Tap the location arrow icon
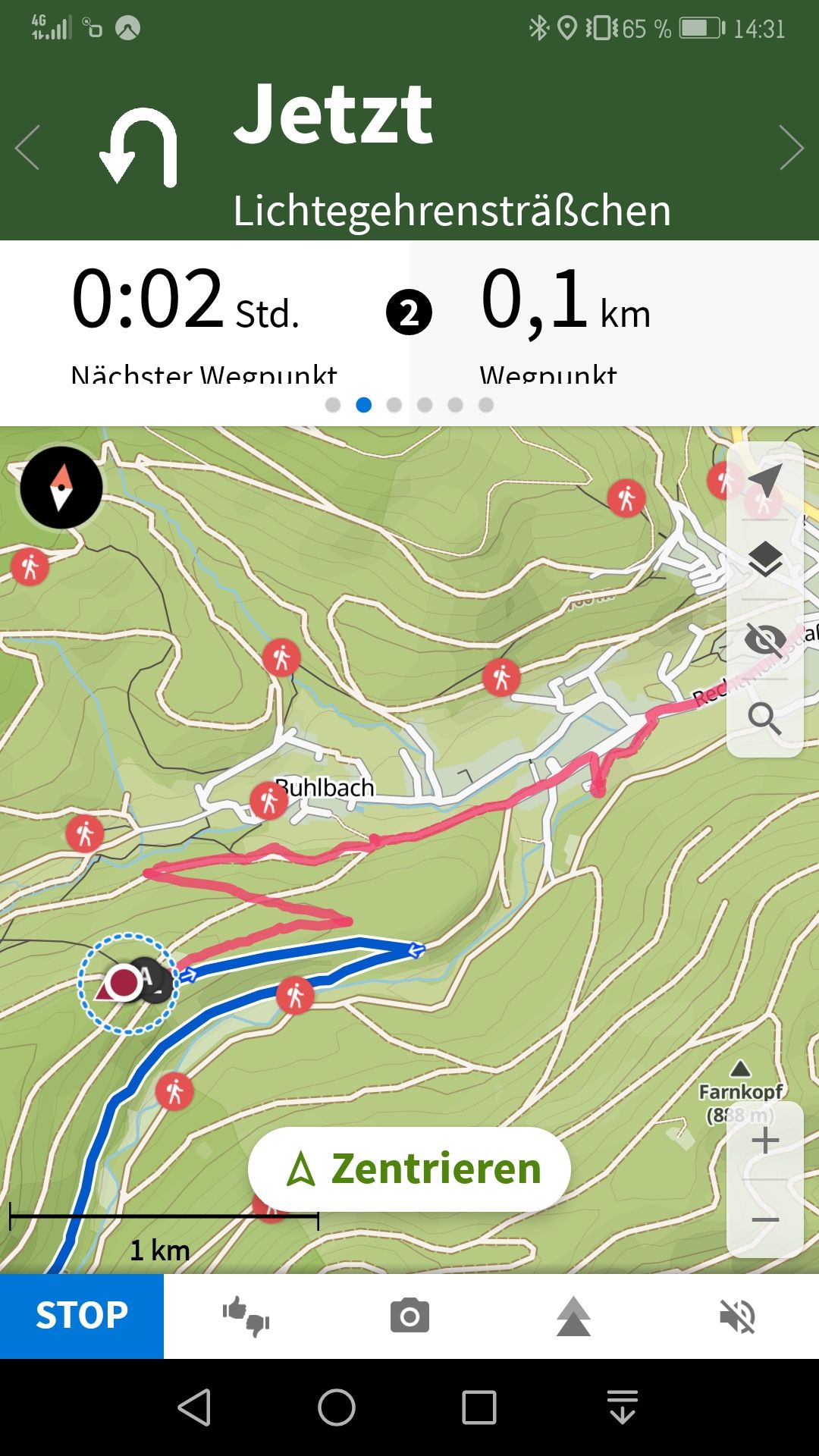 [764, 479]
